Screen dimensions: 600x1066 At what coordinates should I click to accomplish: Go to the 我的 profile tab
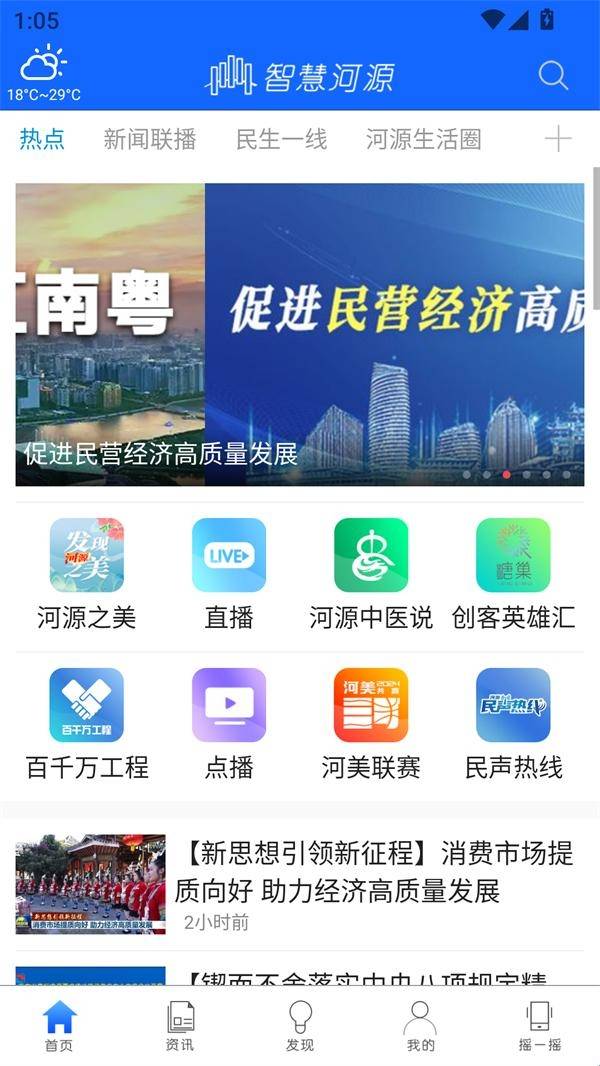[x=420, y=1026]
